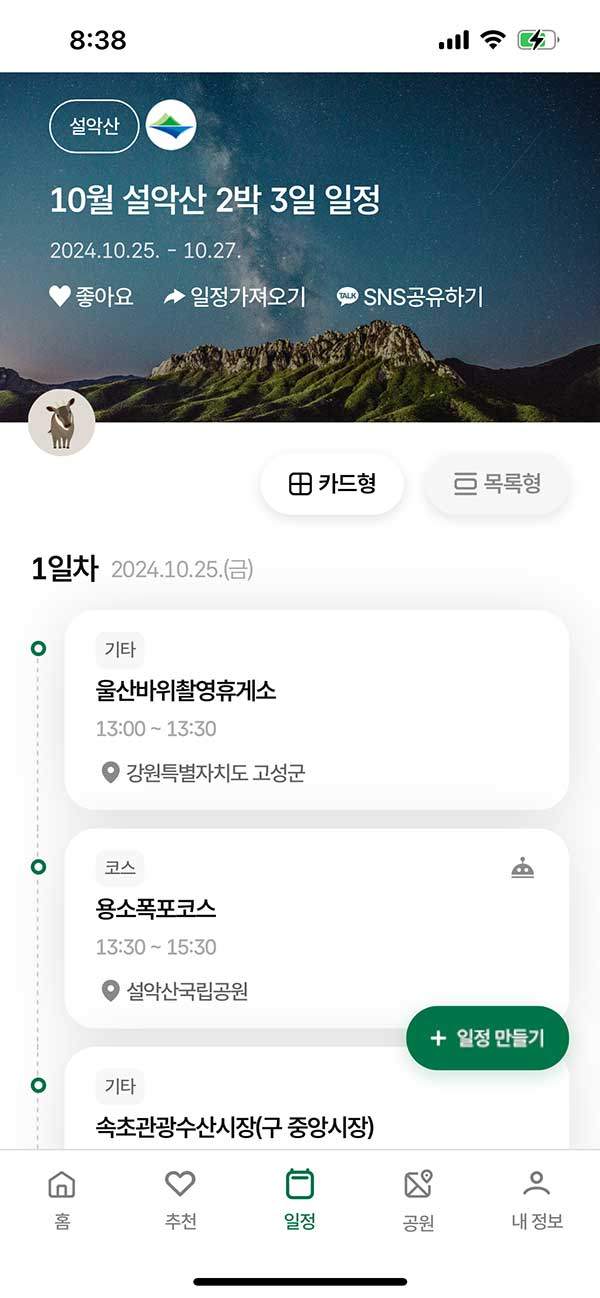600x1298 pixels.
Task: Go to the 홈 tab
Action: pyautogui.click(x=62, y=1199)
